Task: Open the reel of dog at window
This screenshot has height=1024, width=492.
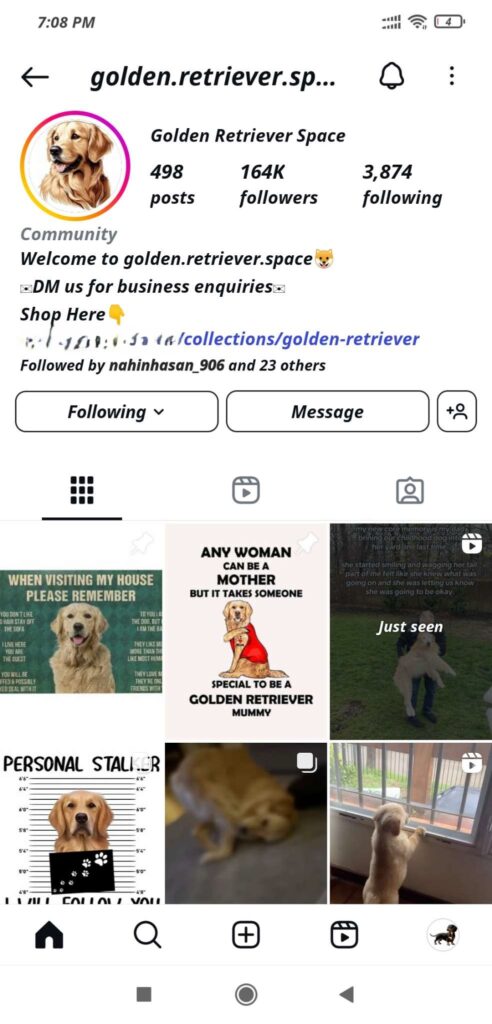Action: coord(410,823)
